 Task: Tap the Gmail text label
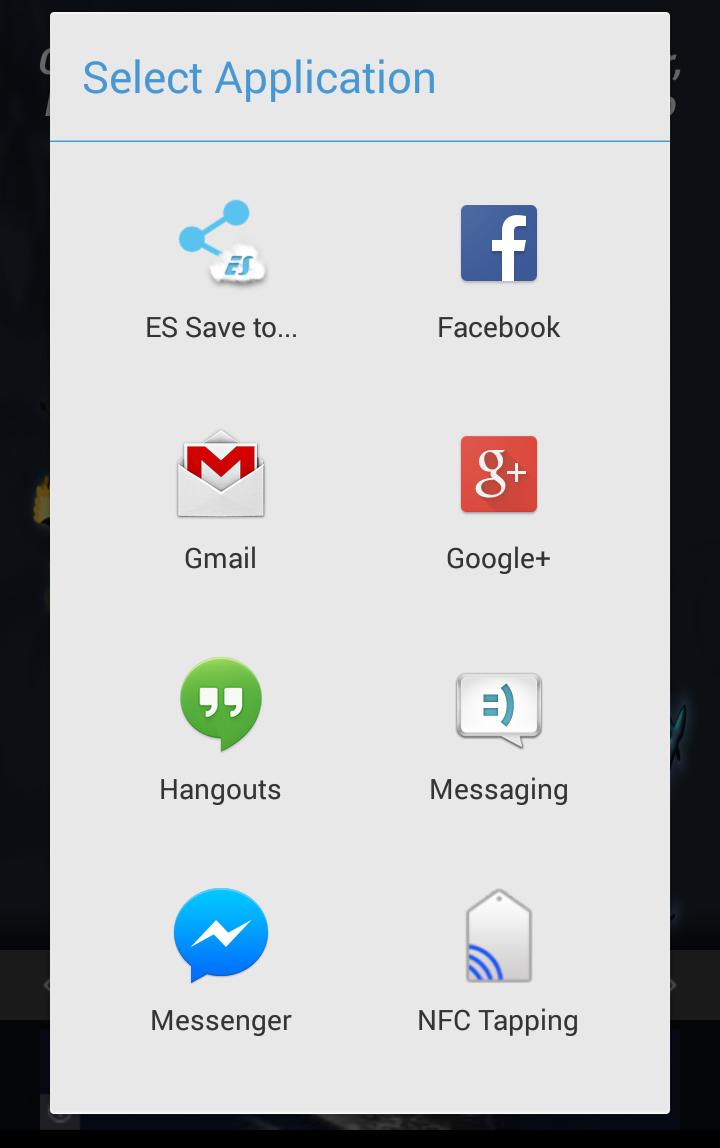[220, 558]
